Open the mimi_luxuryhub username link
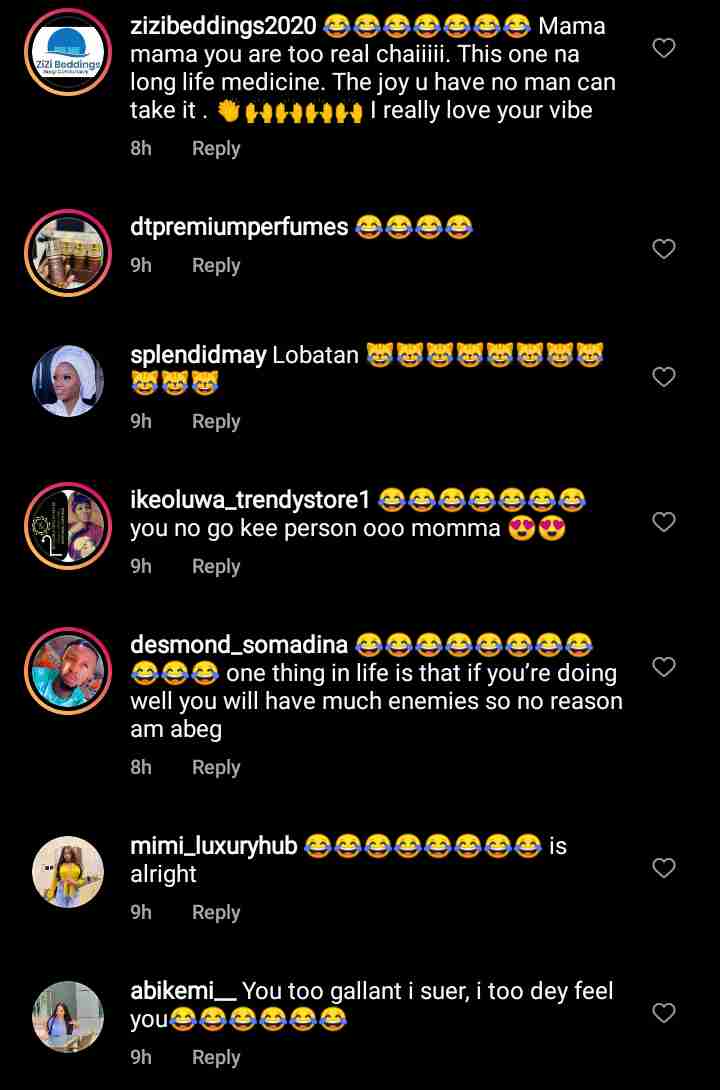This screenshot has width=720, height=1090. (x=214, y=846)
